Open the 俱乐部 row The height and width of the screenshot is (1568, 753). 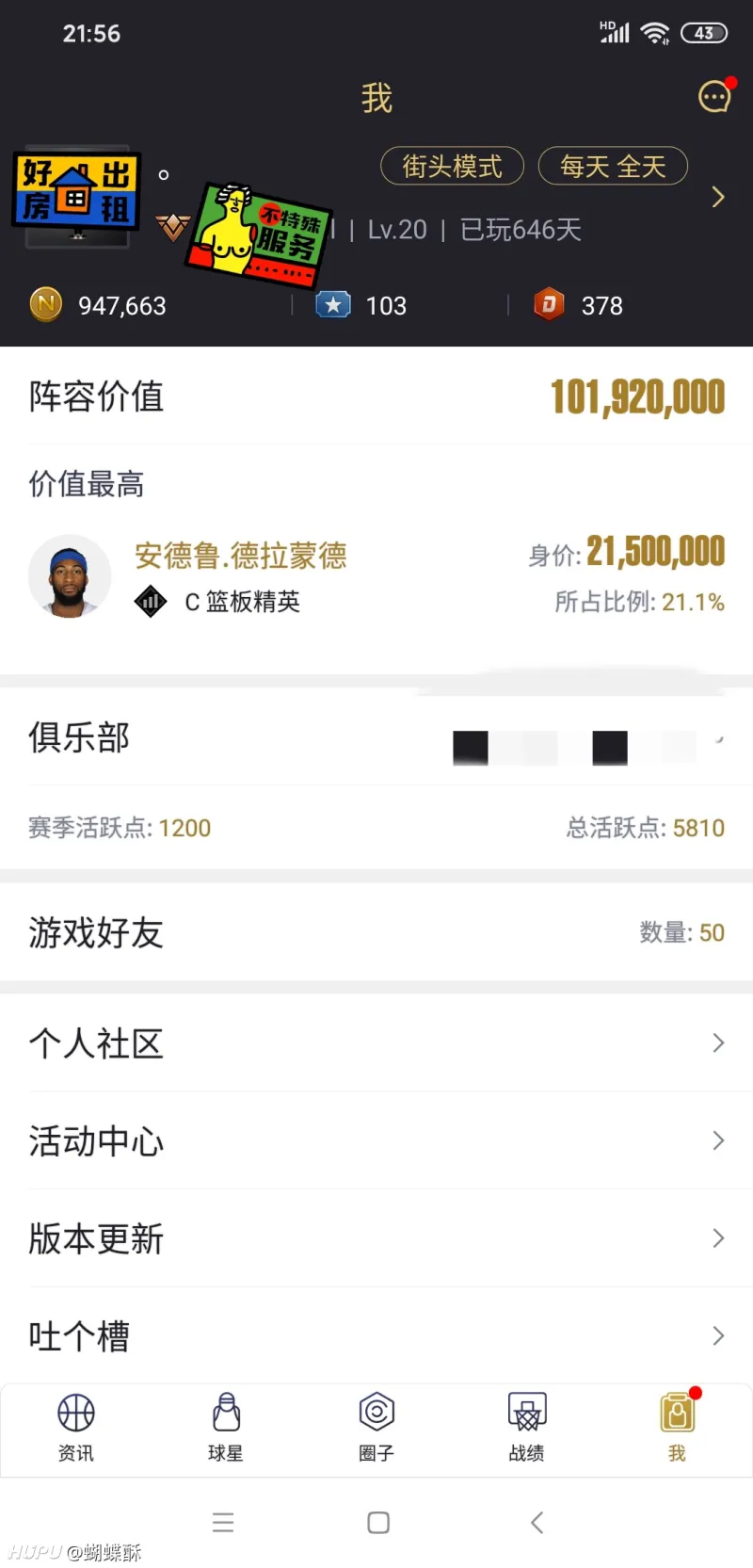[376, 738]
